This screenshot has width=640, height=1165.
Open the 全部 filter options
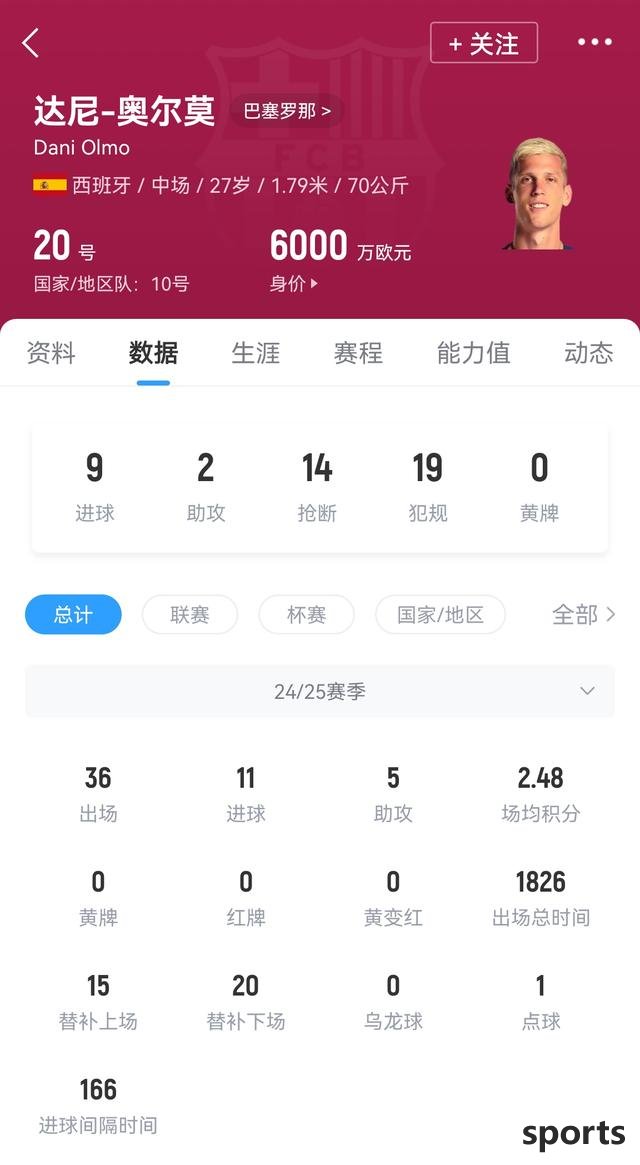click(582, 615)
